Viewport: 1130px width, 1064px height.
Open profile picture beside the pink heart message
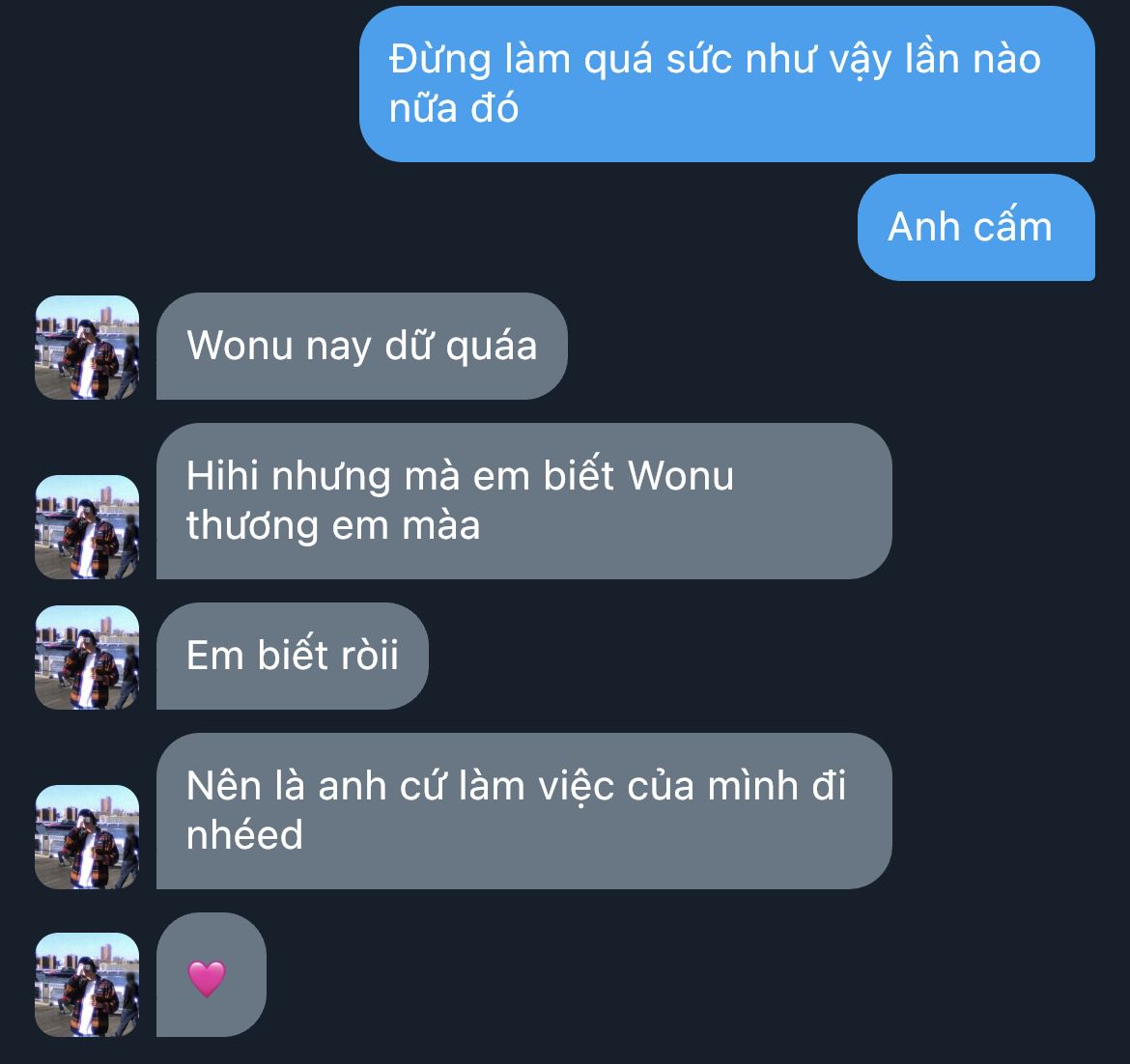tap(87, 985)
